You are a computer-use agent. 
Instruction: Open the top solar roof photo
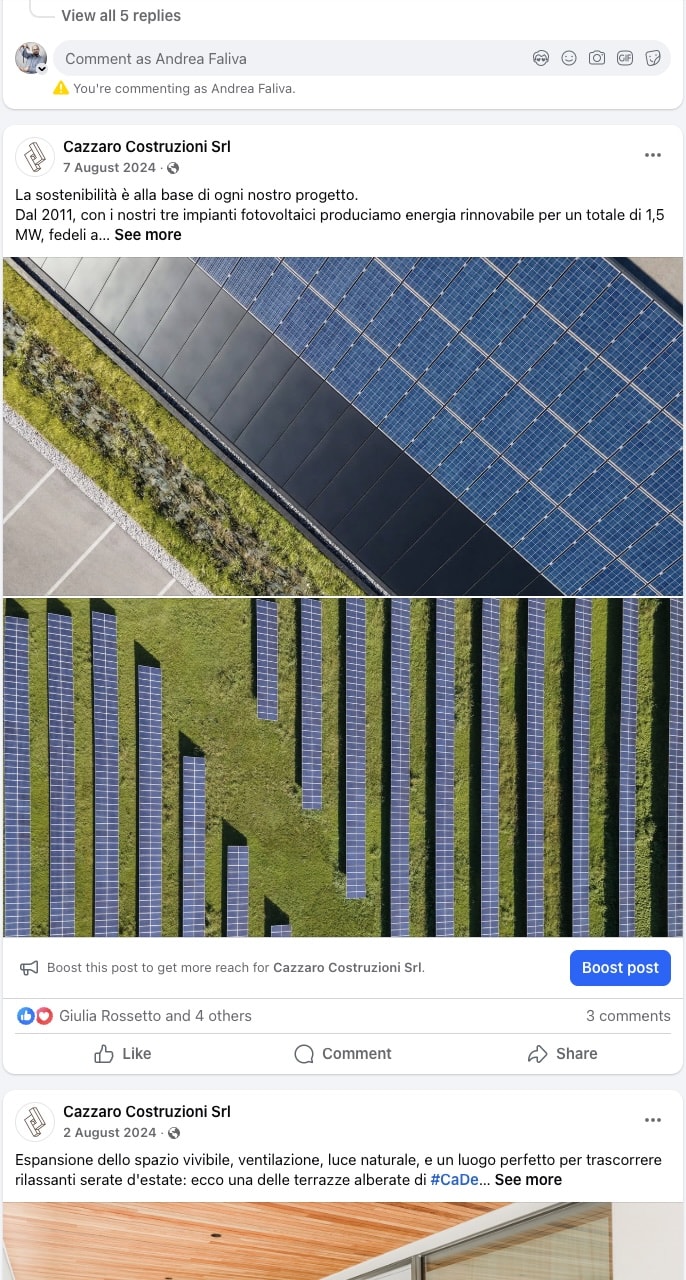[343, 426]
